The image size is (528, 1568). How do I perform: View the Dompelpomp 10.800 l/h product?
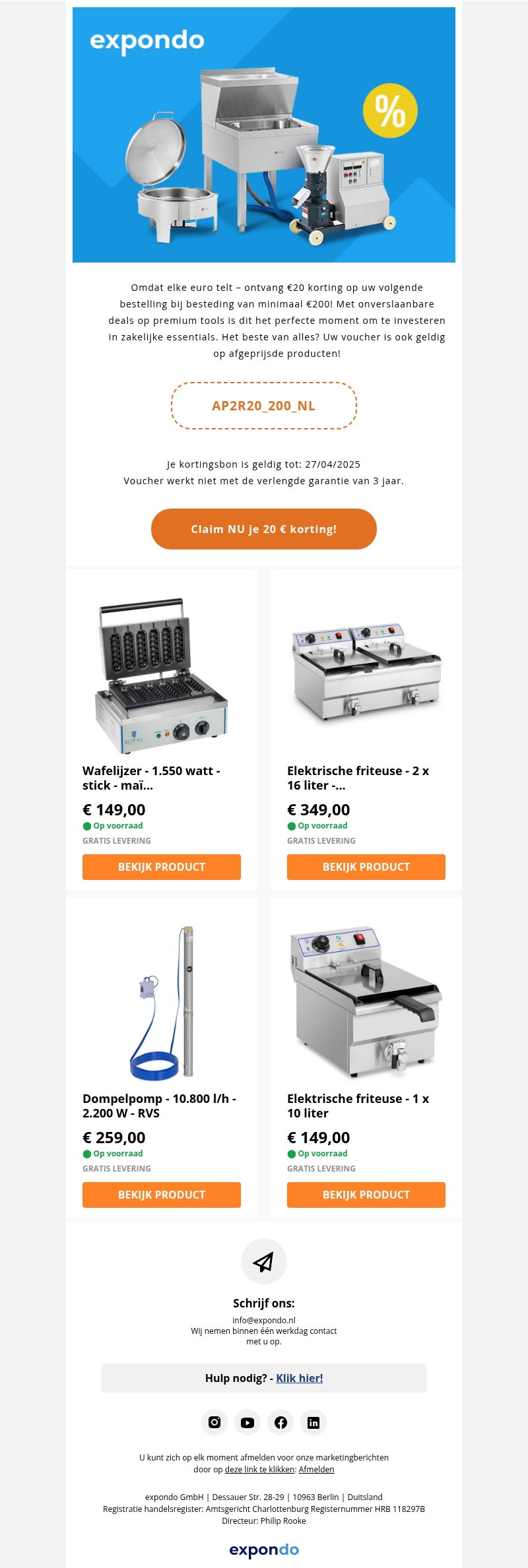(x=161, y=1195)
